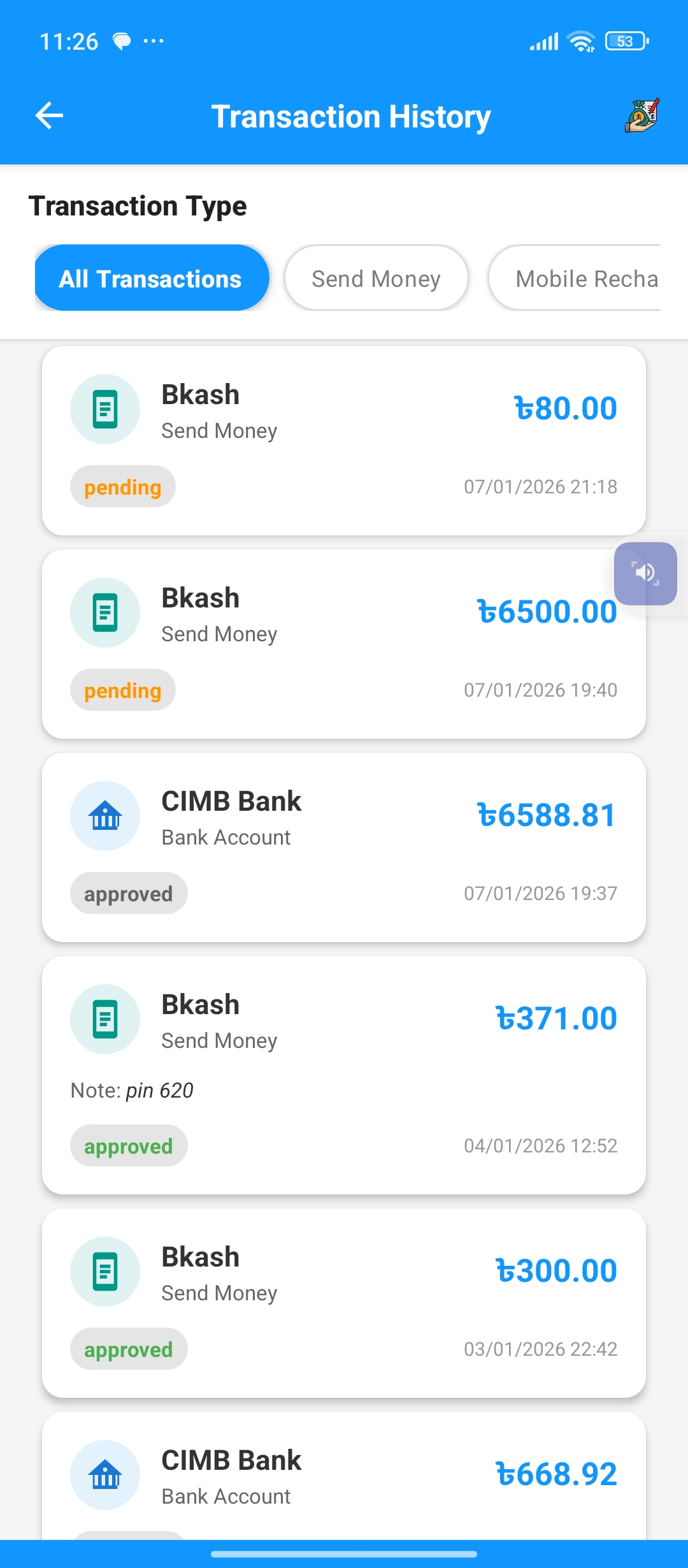
Task: Open the ৳6588.81 CIMB Bank transaction
Action: (344, 847)
